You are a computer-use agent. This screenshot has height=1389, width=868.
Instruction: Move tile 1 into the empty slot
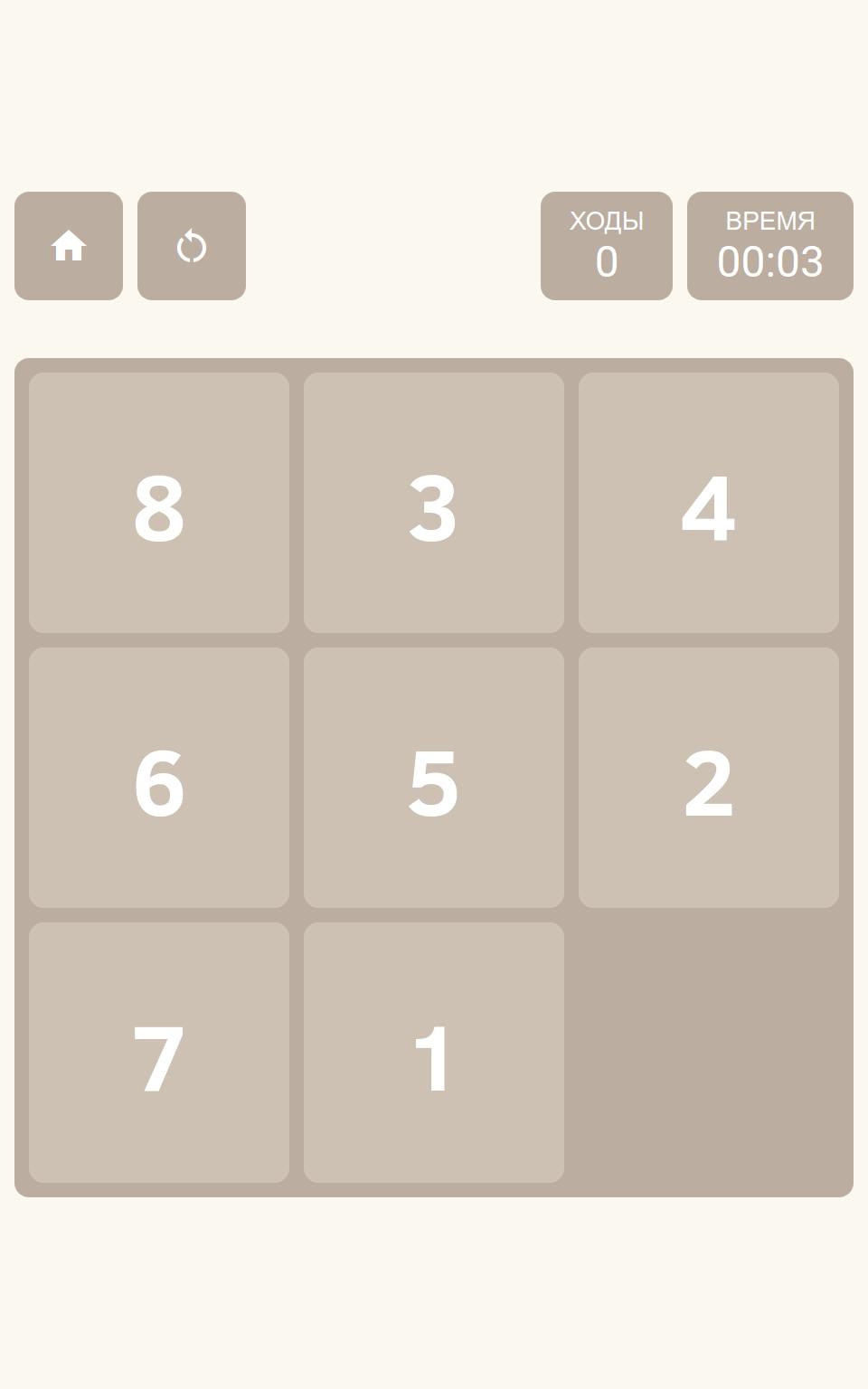(434, 1053)
